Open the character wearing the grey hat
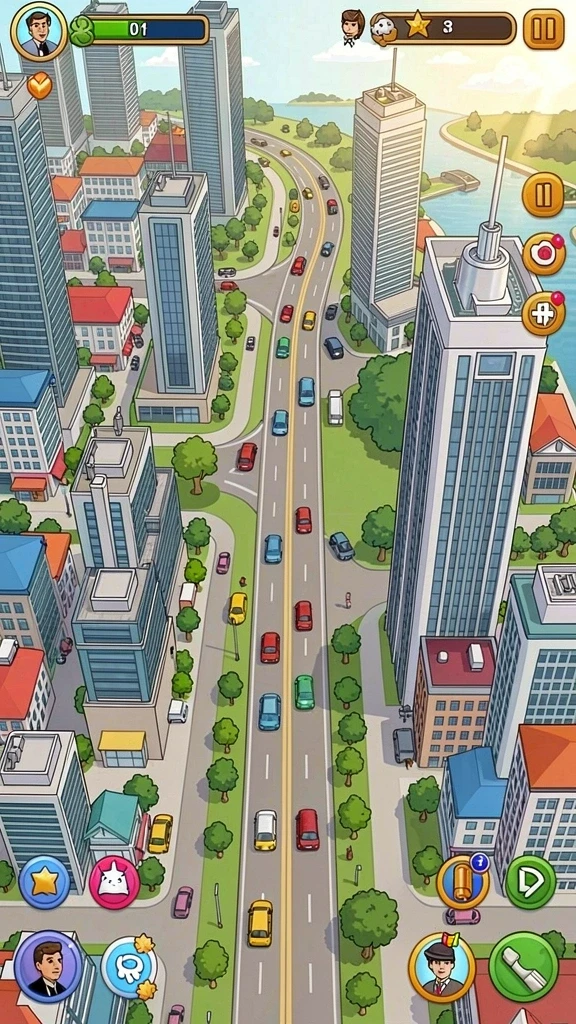This screenshot has width=576, height=1024. pos(442,967)
